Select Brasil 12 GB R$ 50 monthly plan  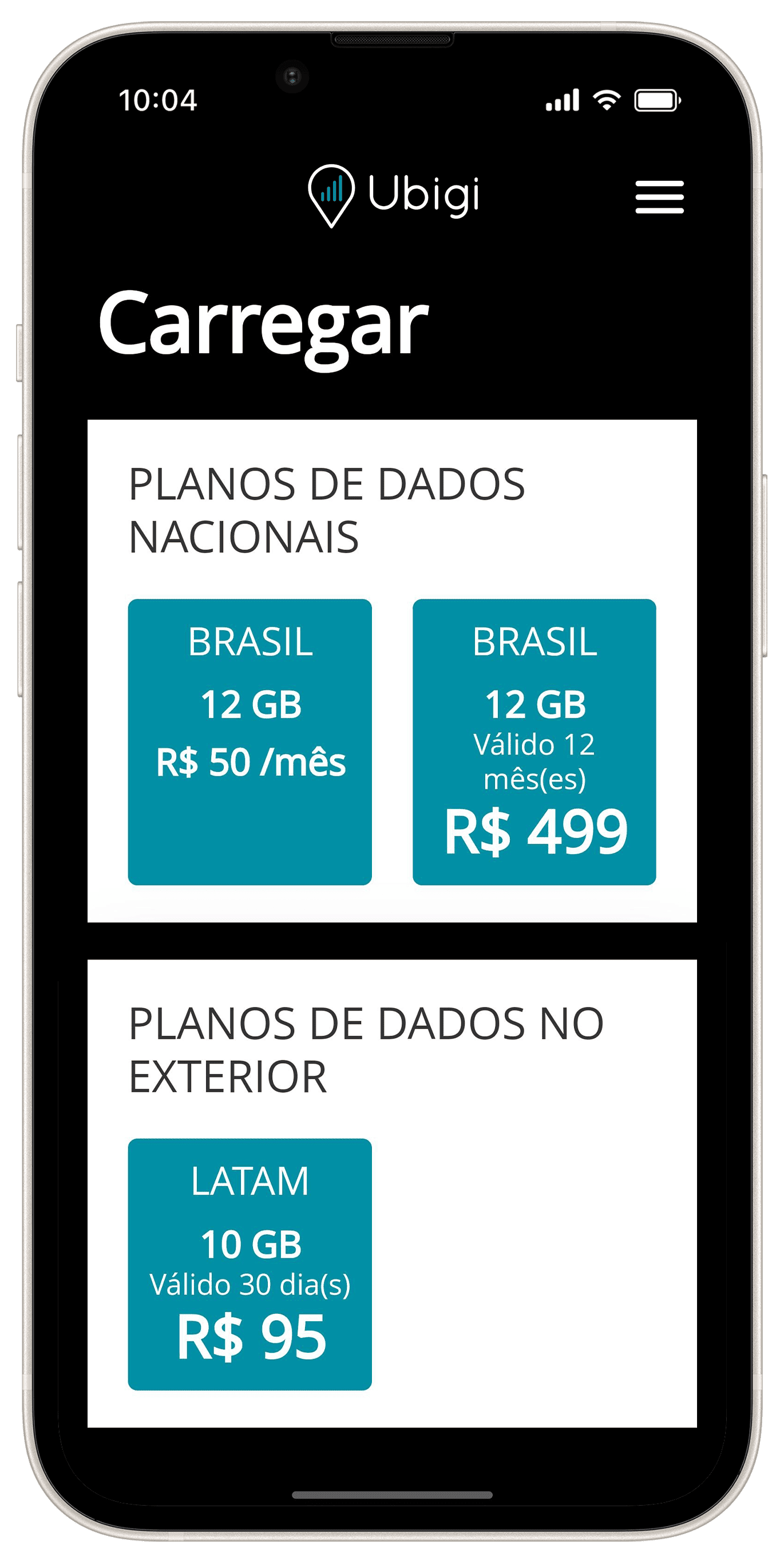[x=250, y=741]
